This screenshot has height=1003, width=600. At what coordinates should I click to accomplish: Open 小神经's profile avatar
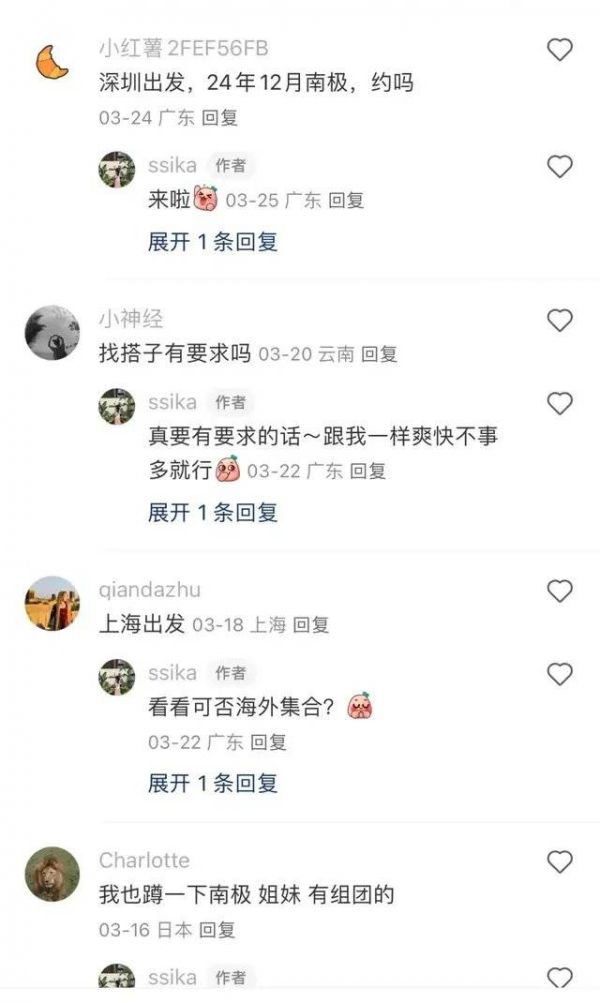pos(52,333)
